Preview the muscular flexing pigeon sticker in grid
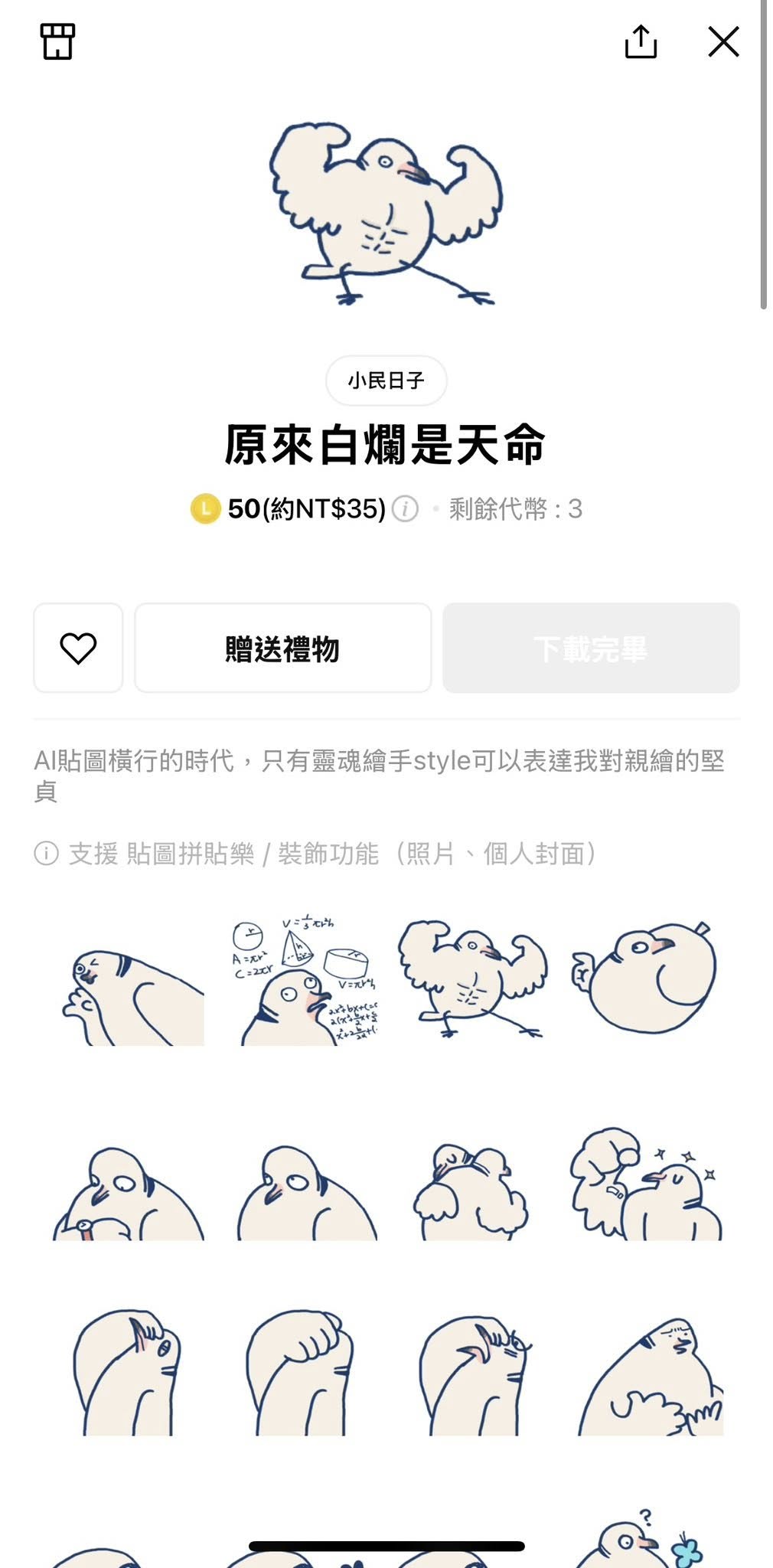The height and width of the screenshot is (1568, 773). (474, 980)
